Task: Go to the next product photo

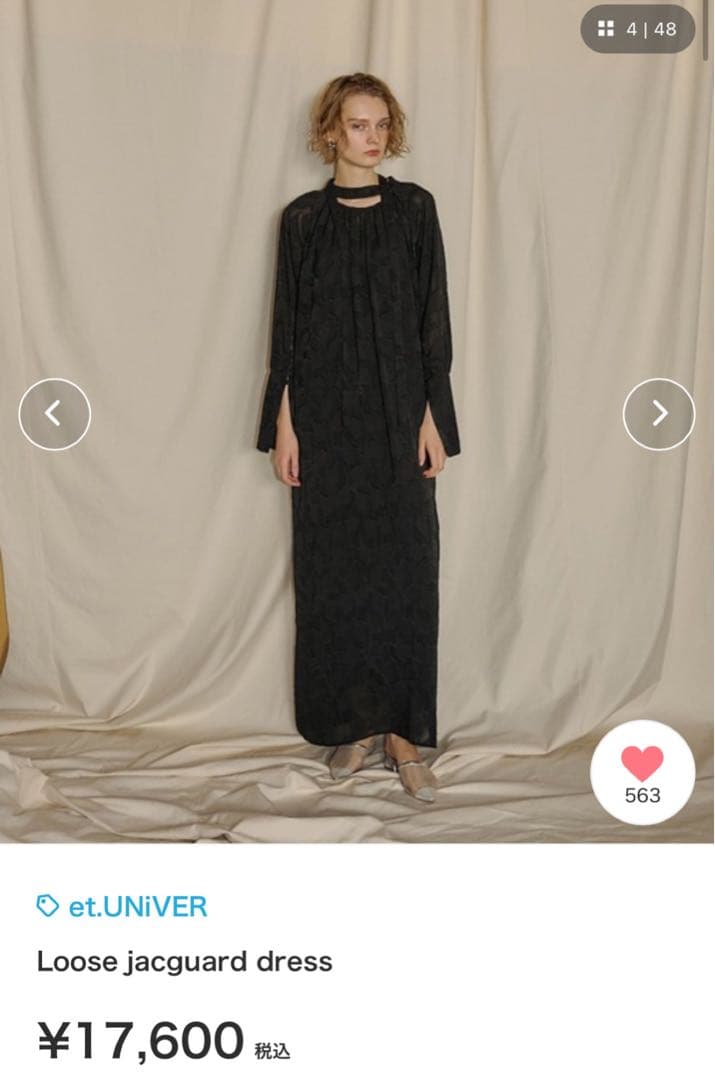Action: click(x=658, y=413)
